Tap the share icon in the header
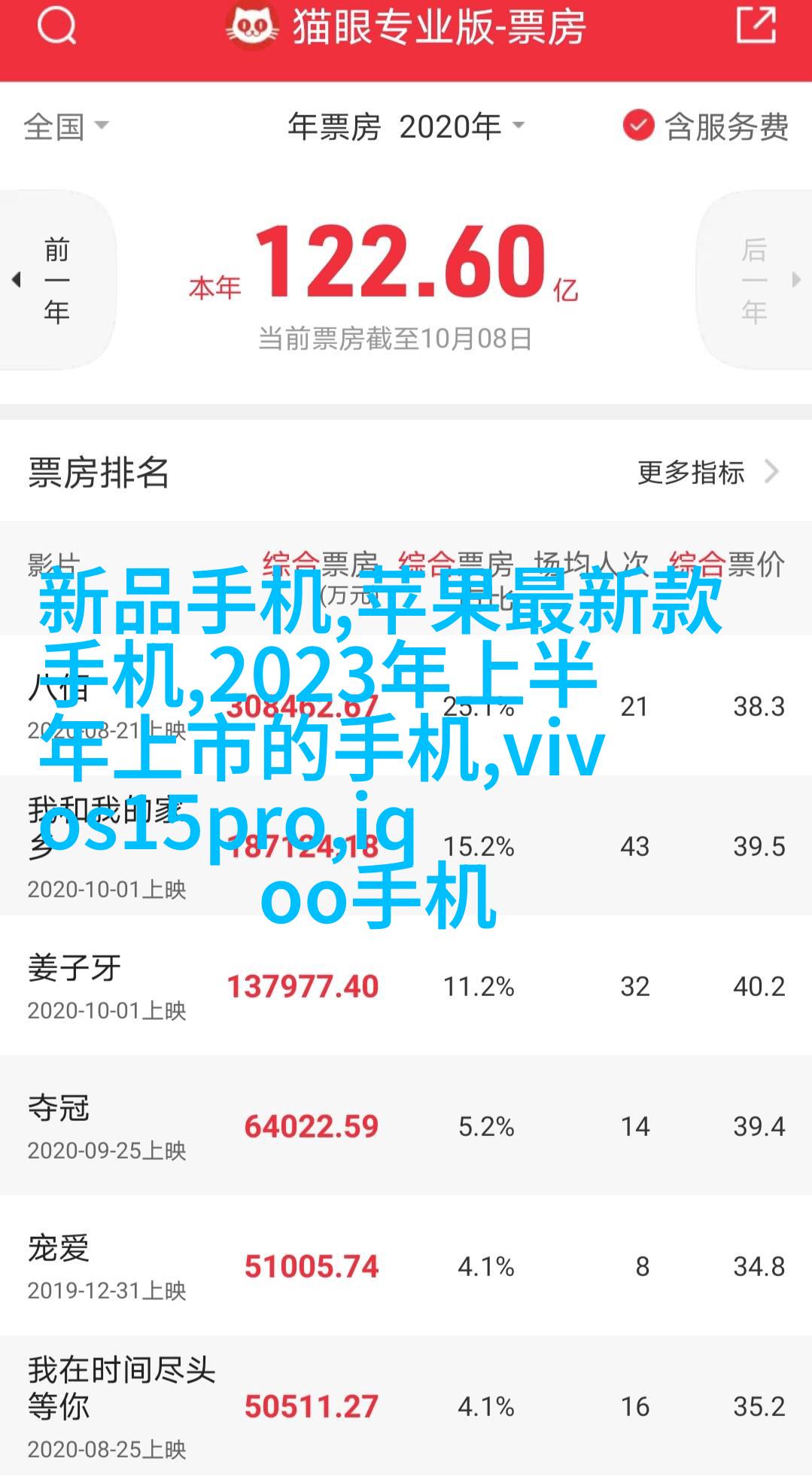Screen dimensions: 812x1477 (755, 26)
